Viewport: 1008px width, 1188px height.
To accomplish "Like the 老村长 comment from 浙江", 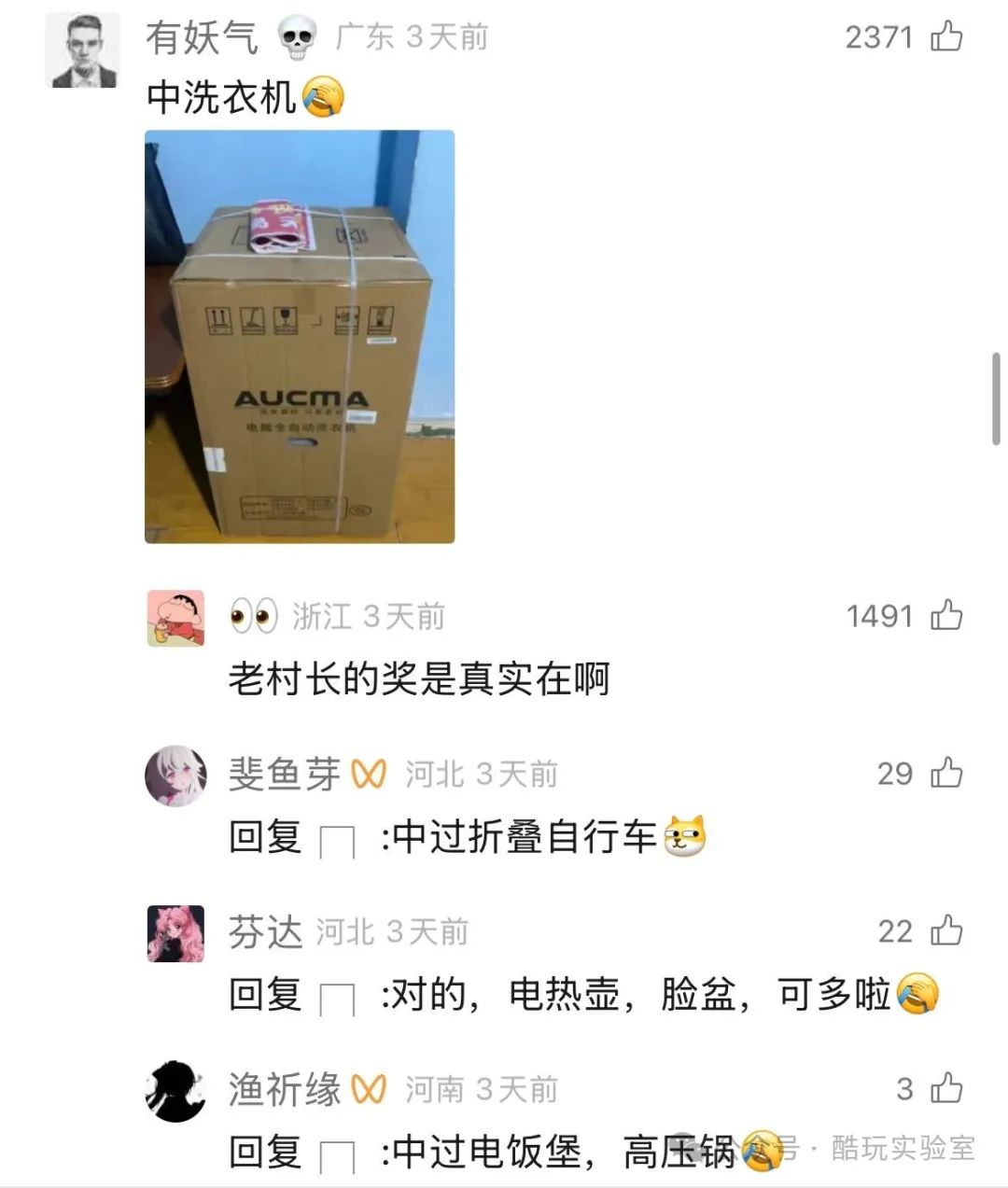I will click(x=946, y=616).
